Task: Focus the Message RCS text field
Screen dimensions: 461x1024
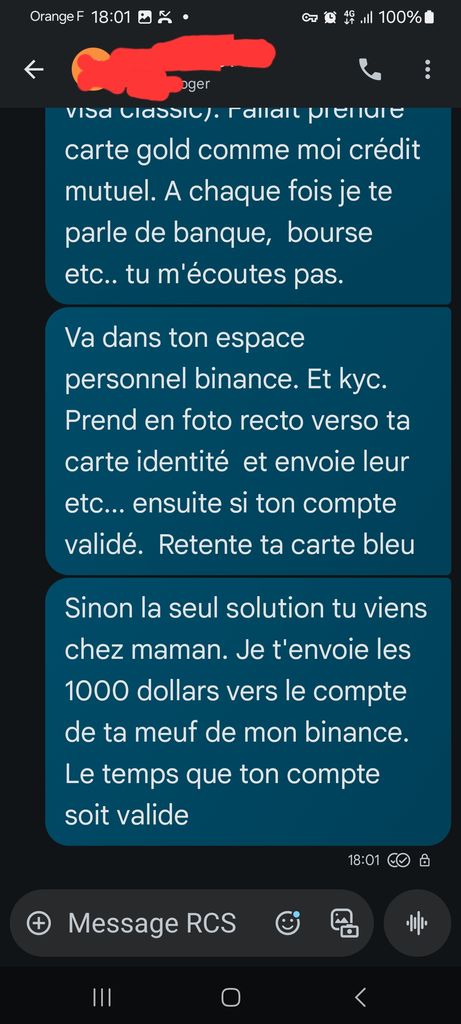Action: 152,923
